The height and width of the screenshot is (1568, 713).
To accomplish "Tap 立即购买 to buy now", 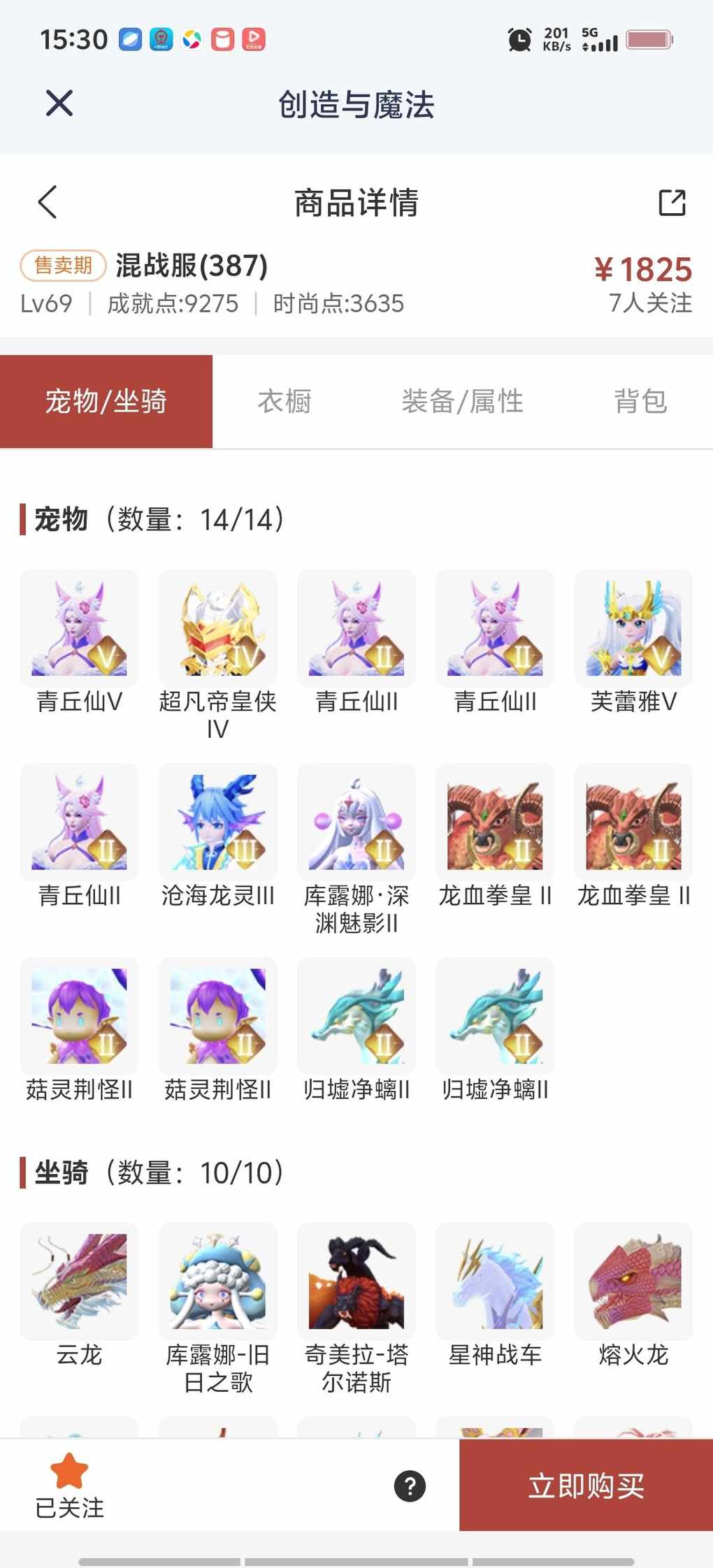I will click(586, 1485).
